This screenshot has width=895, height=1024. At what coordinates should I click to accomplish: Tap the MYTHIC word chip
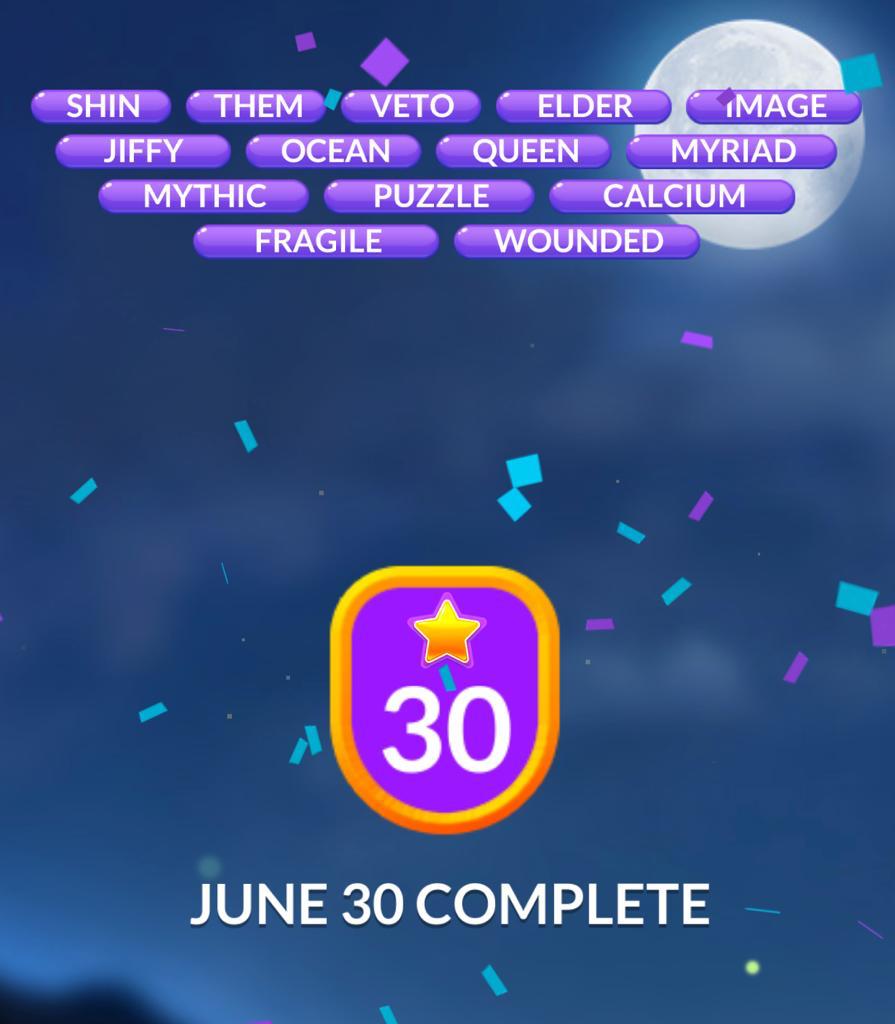pyautogui.click(x=204, y=196)
